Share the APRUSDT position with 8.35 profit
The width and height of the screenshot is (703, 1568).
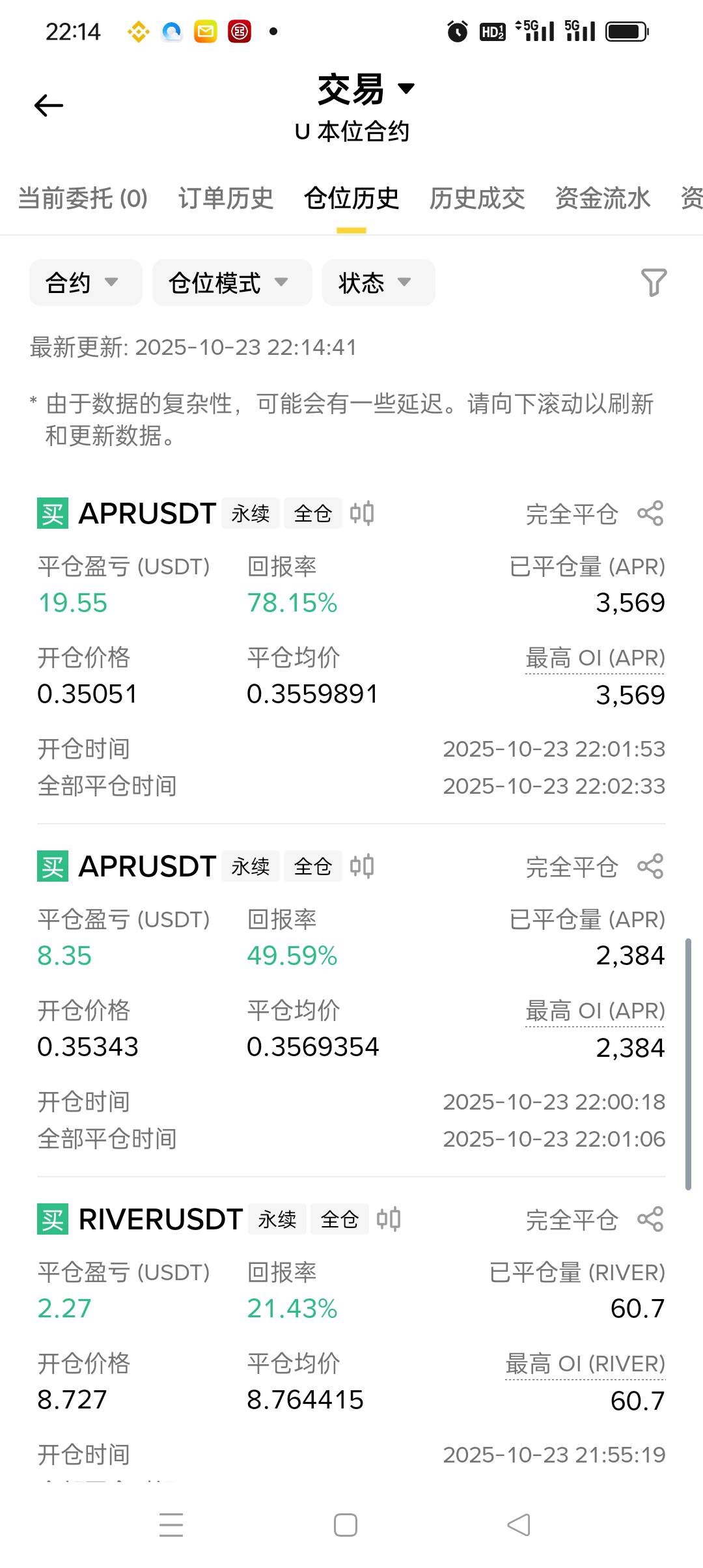(x=650, y=867)
